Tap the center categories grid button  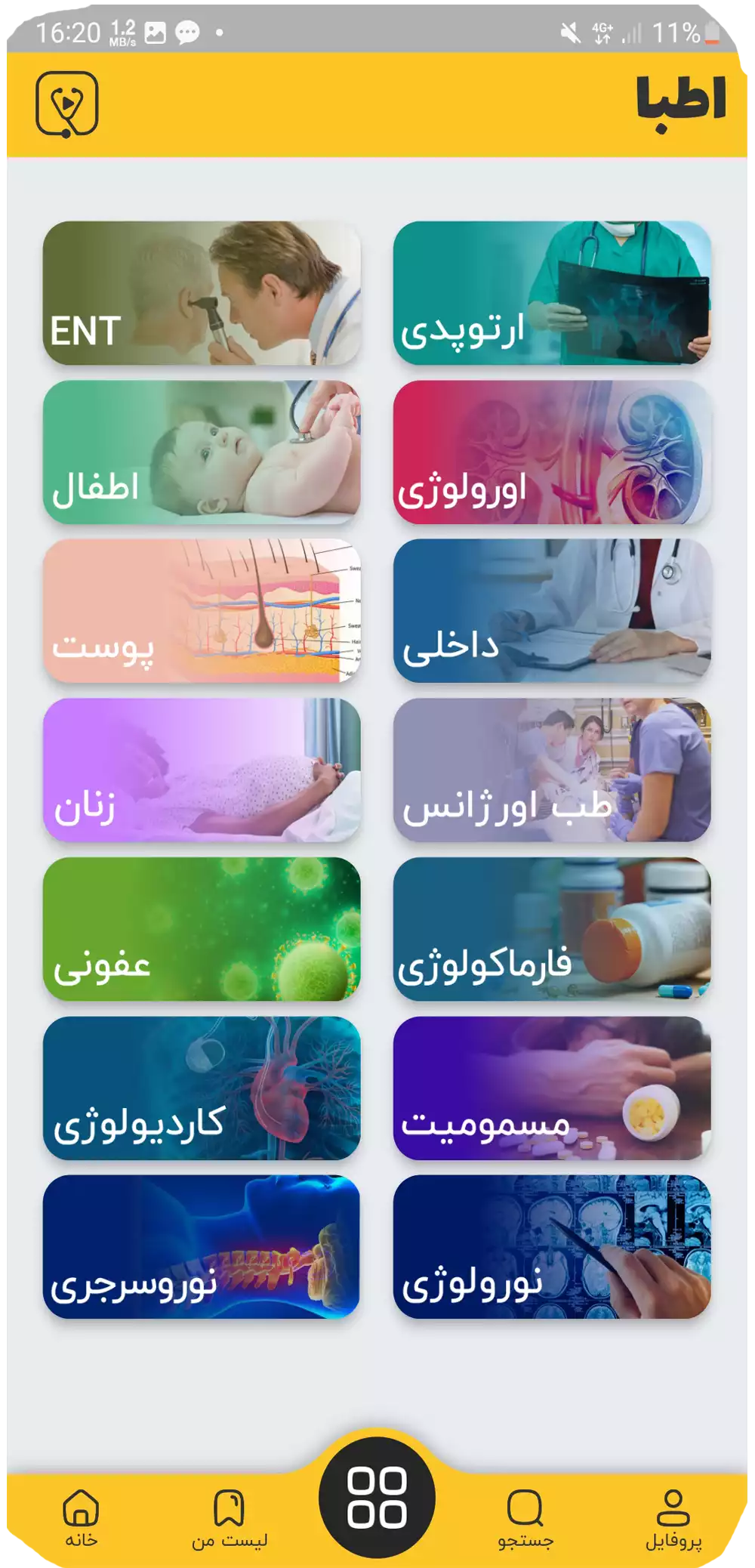coord(377,1497)
